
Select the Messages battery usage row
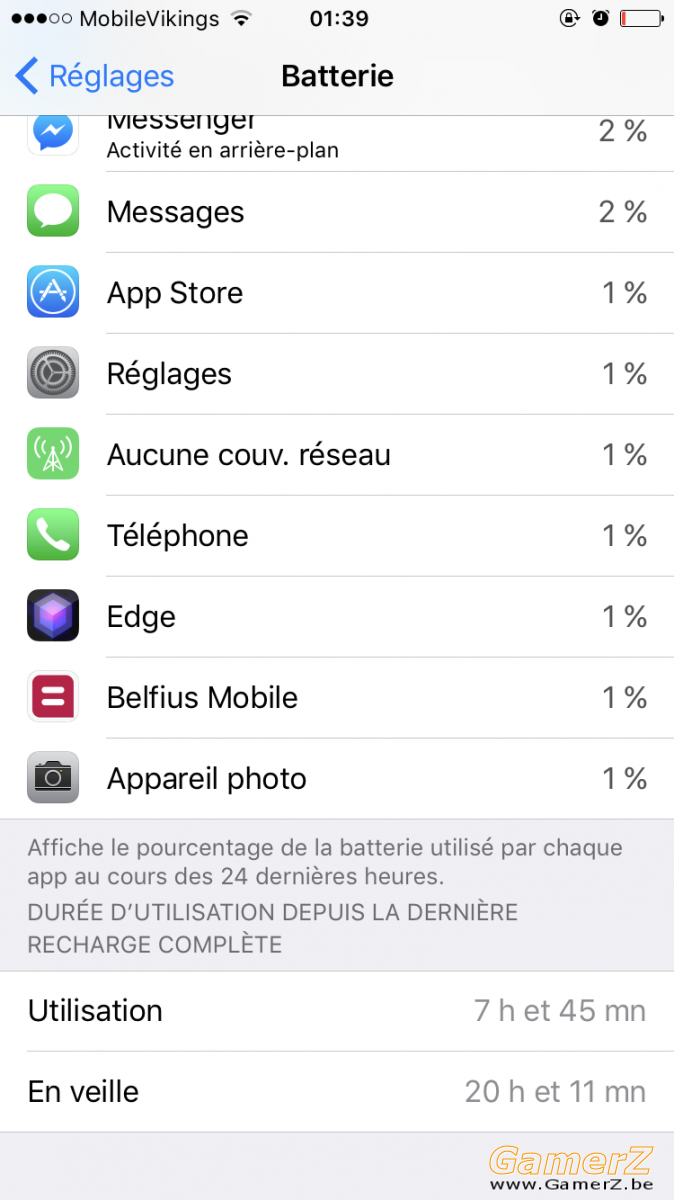pyautogui.click(x=337, y=212)
